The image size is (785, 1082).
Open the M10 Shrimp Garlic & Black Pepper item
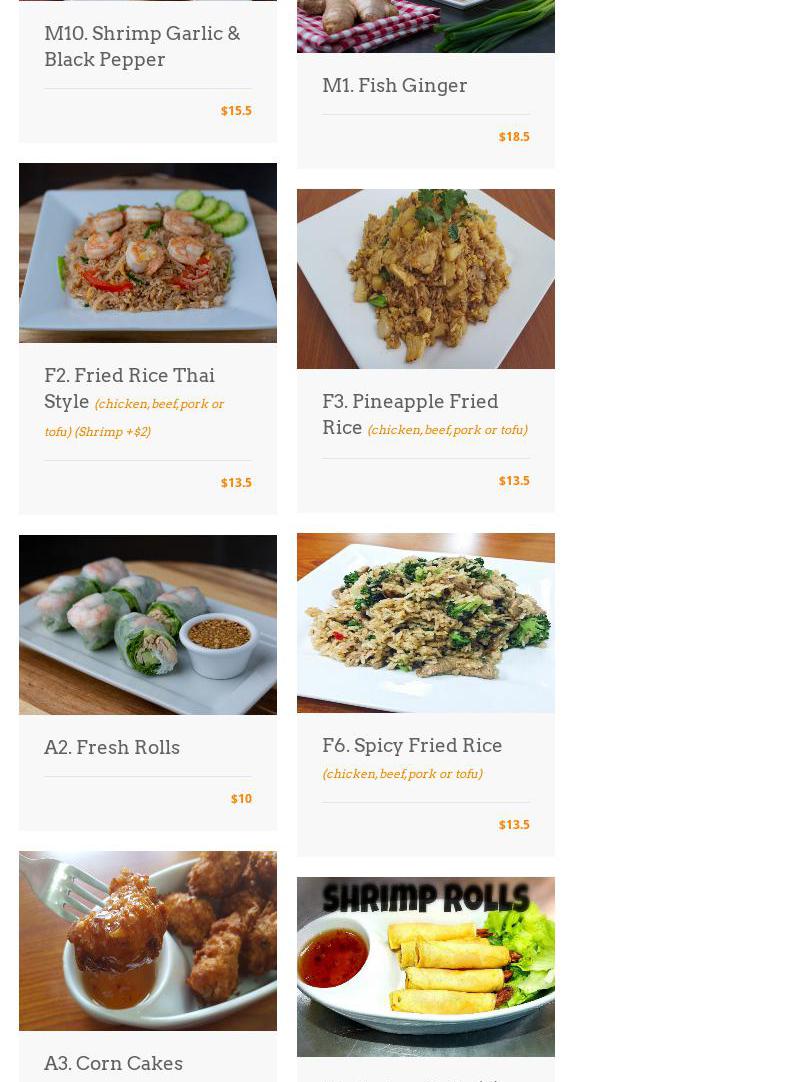[x=142, y=46]
